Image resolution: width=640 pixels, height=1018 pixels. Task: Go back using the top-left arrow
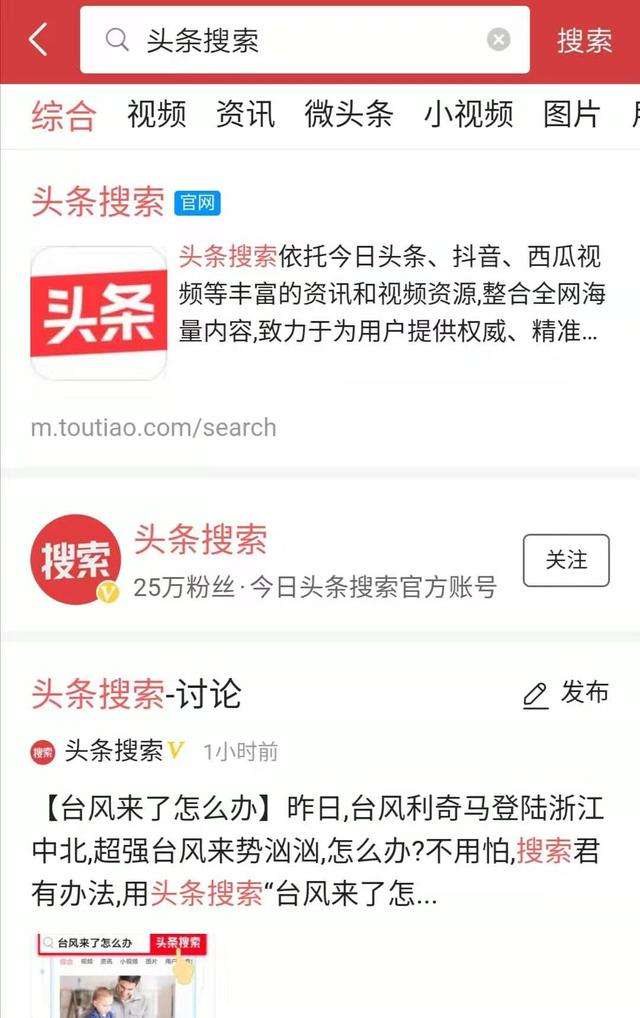(x=38, y=40)
